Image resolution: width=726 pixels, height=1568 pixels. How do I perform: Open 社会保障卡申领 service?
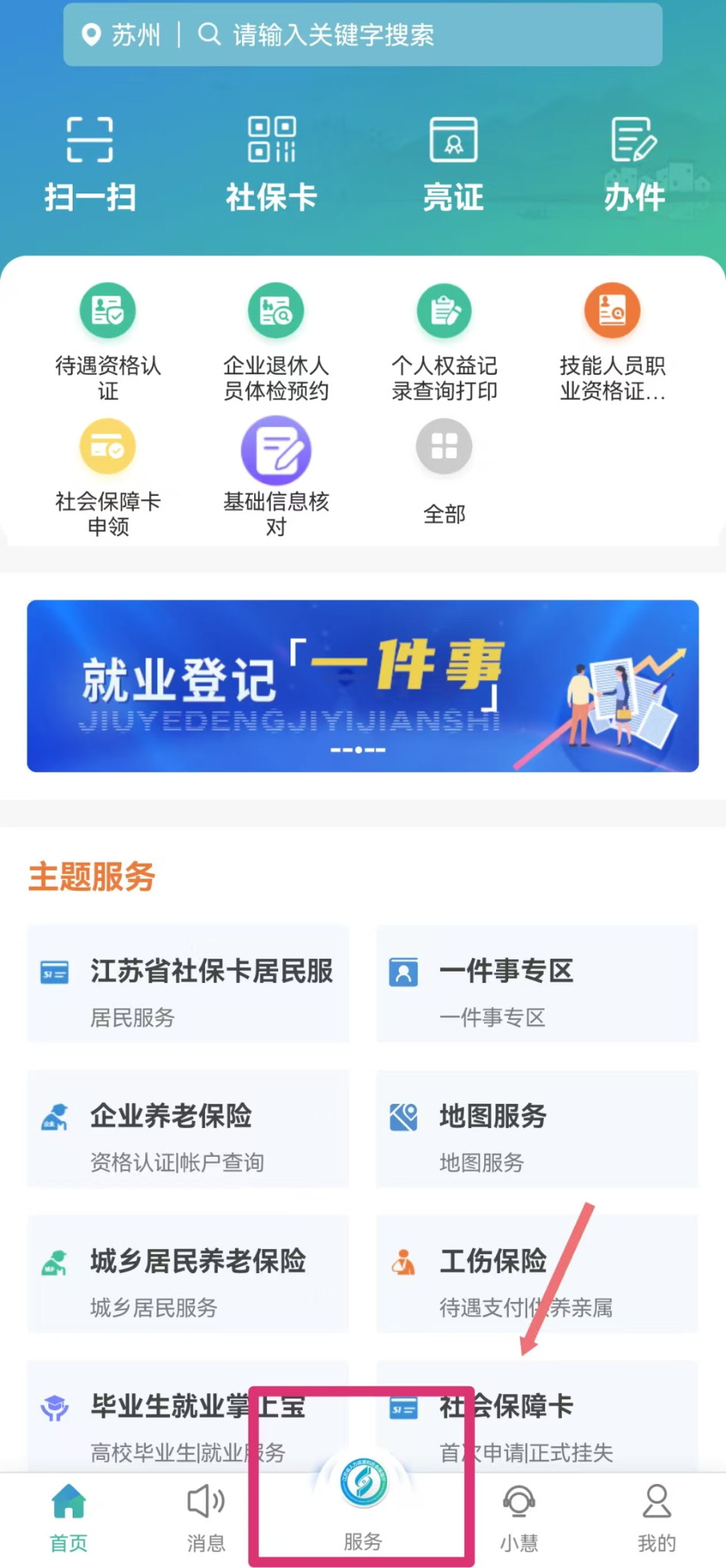(x=108, y=476)
